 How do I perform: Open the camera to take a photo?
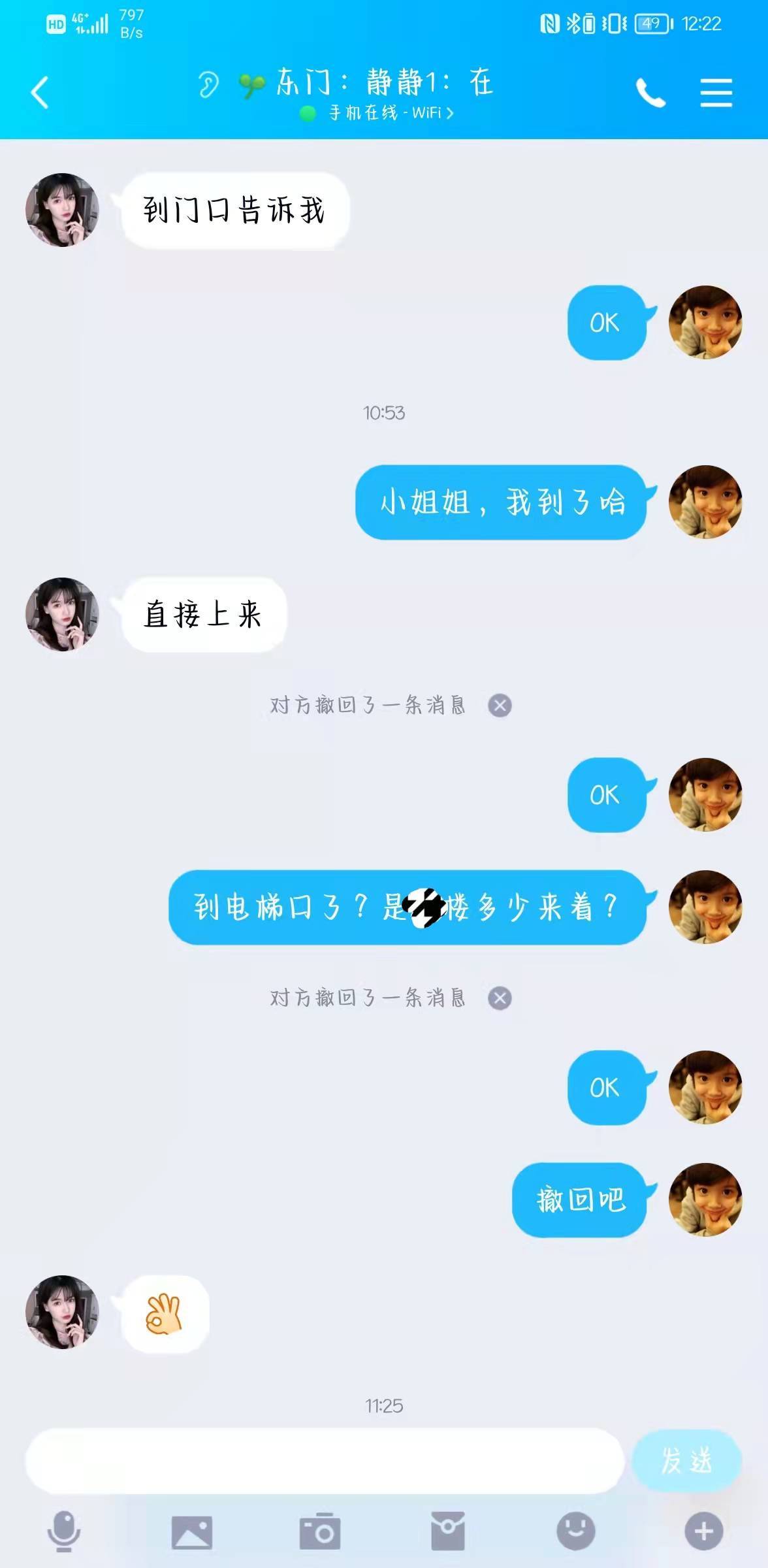click(320, 1531)
